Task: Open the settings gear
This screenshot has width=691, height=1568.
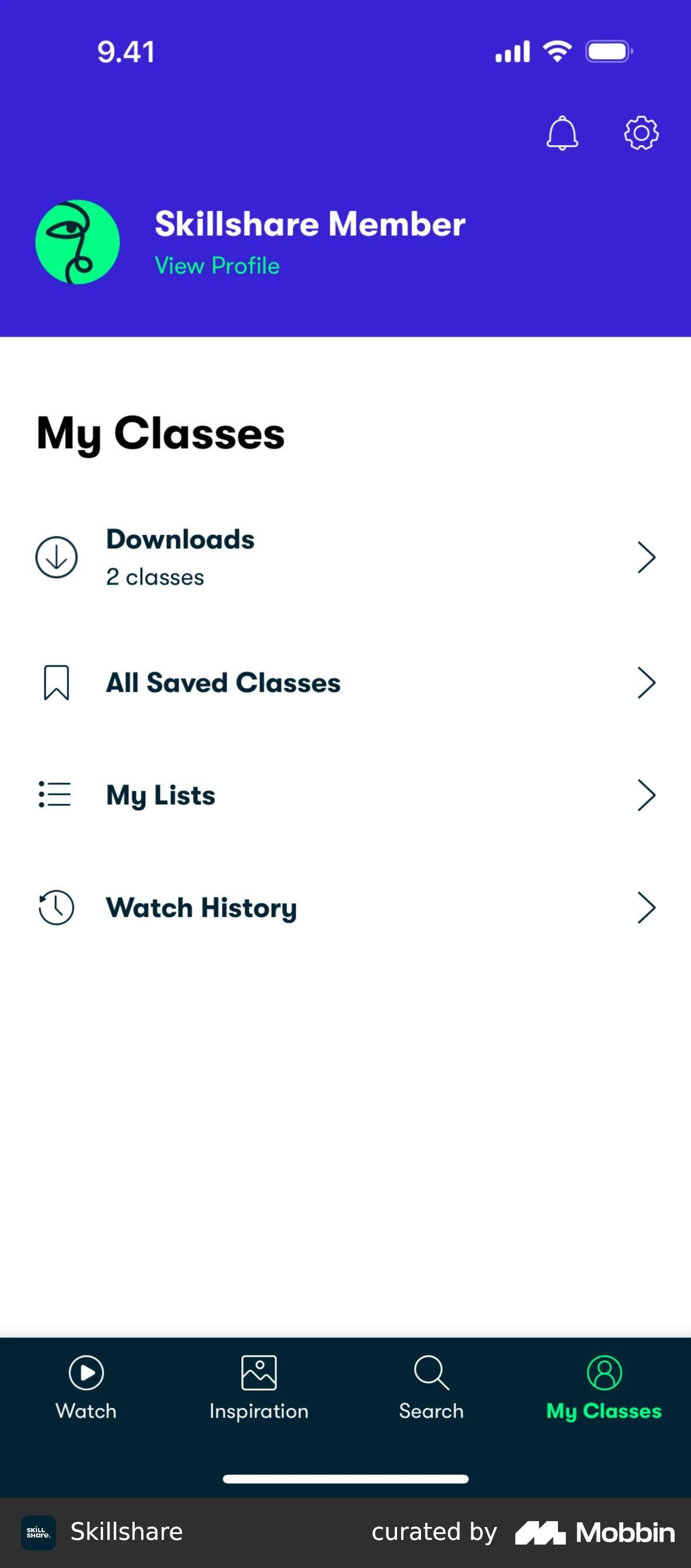Action: click(x=641, y=133)
